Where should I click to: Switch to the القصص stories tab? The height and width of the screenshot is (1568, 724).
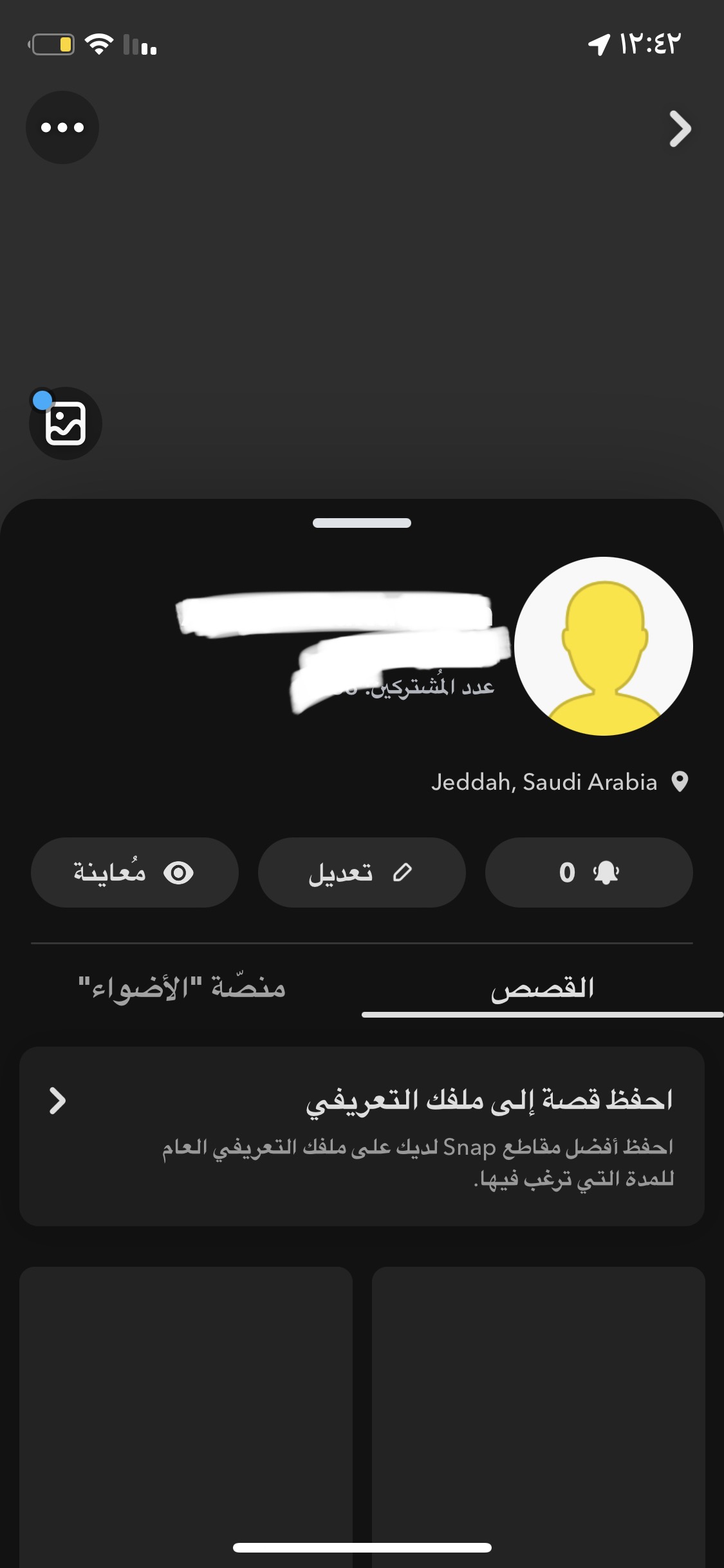tap(542, 989)
